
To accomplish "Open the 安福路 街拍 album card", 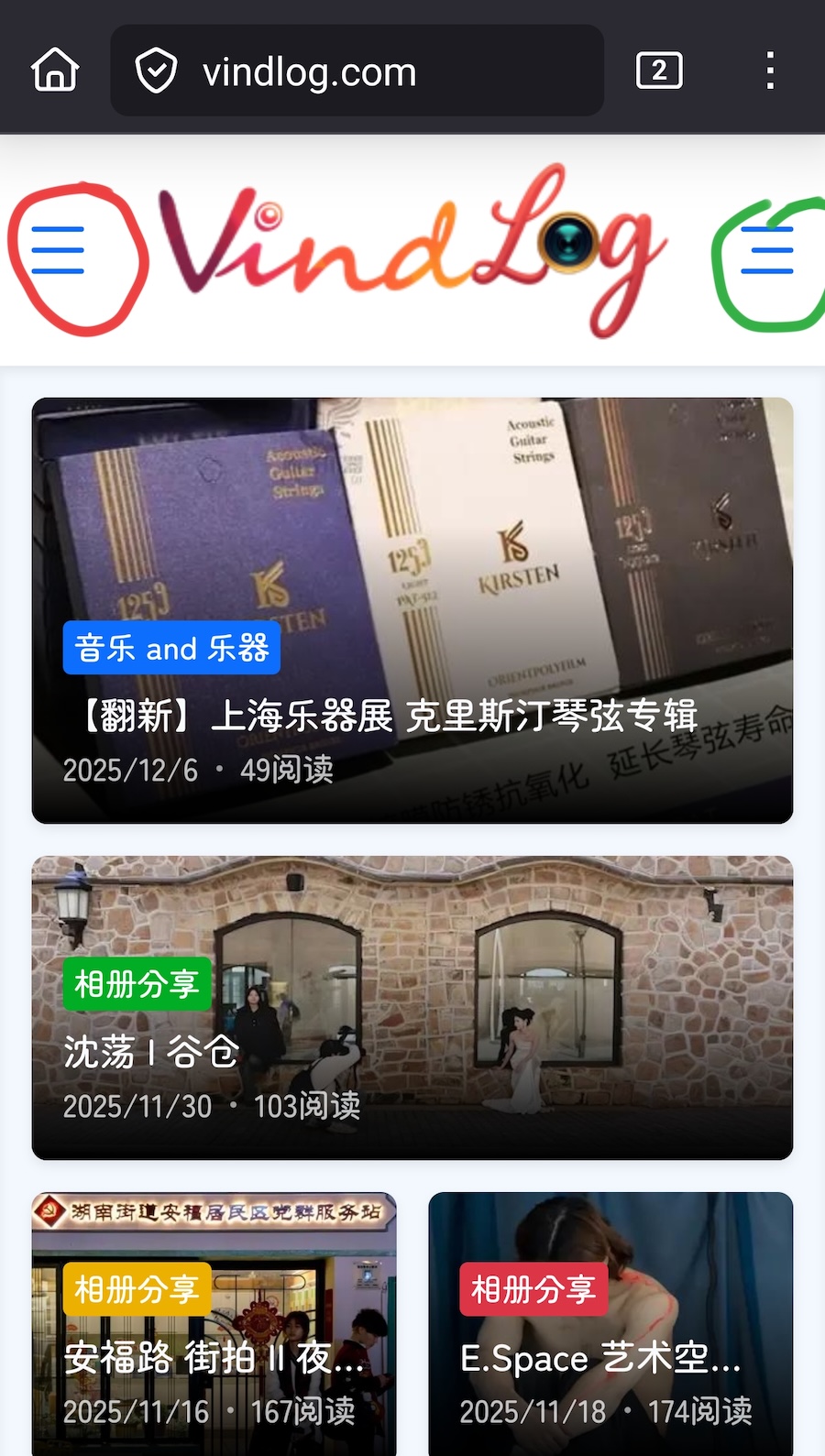I will point(214,1357).
